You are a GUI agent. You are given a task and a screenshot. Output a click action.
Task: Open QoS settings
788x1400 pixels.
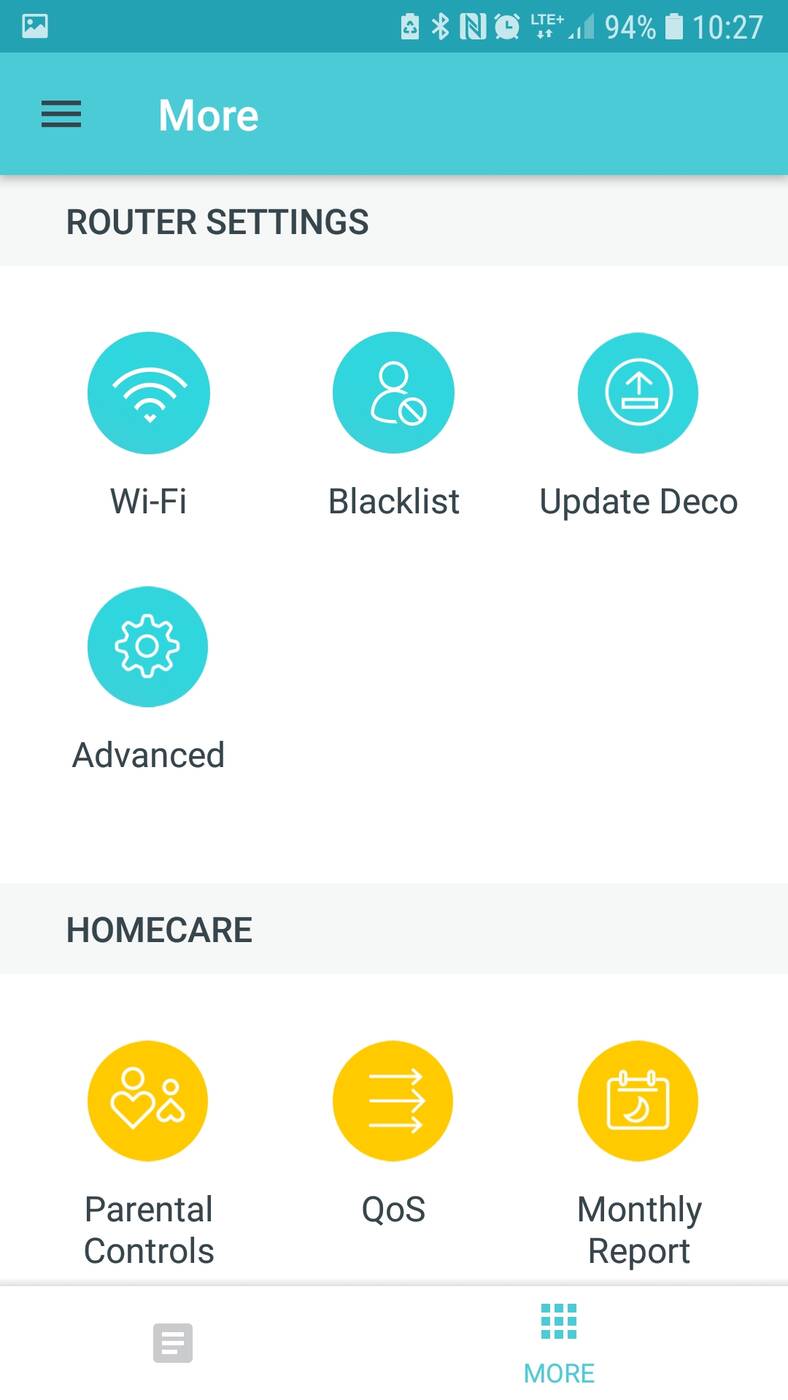click(393, 1101)
